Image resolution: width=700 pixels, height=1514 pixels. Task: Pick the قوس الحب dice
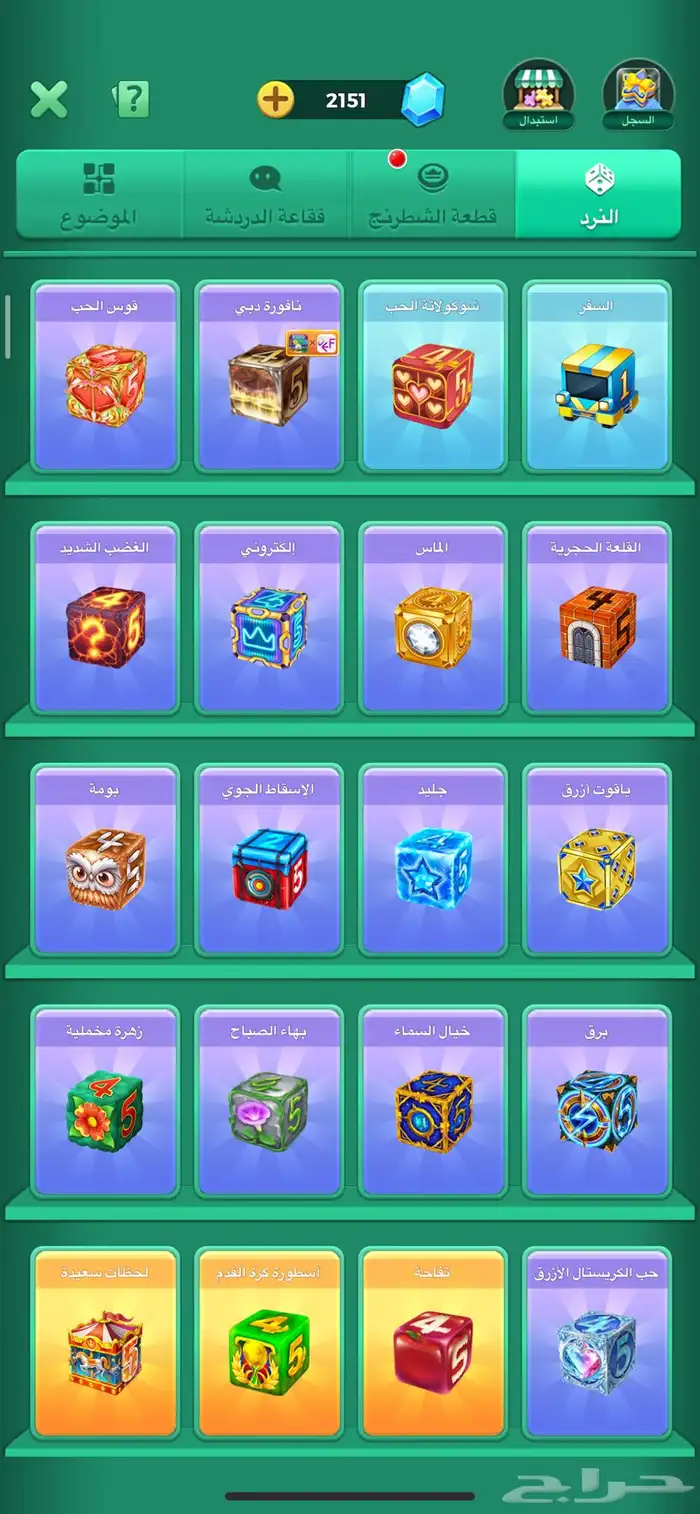(105, 376)
